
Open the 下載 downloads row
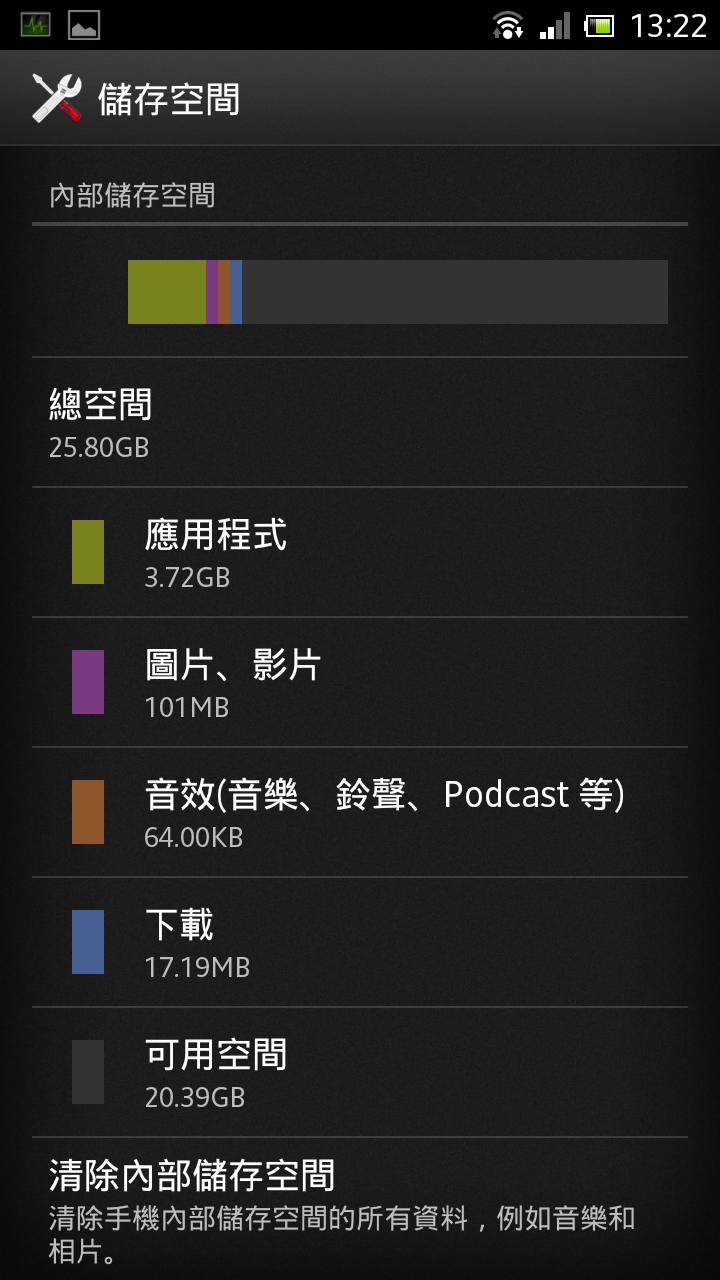(x=360, y=942)
